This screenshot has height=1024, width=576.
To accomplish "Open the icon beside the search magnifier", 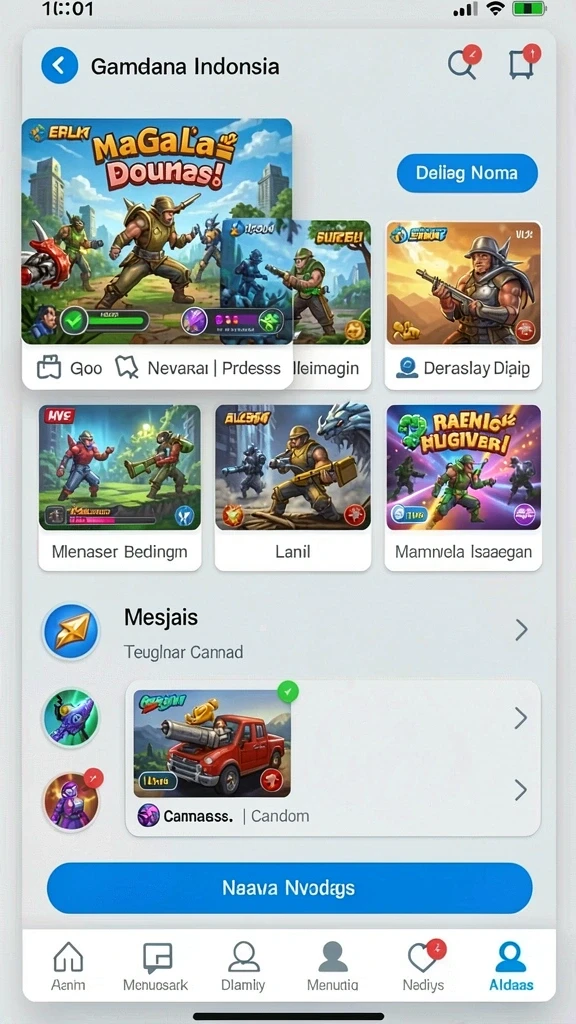I will coord(523,64).
